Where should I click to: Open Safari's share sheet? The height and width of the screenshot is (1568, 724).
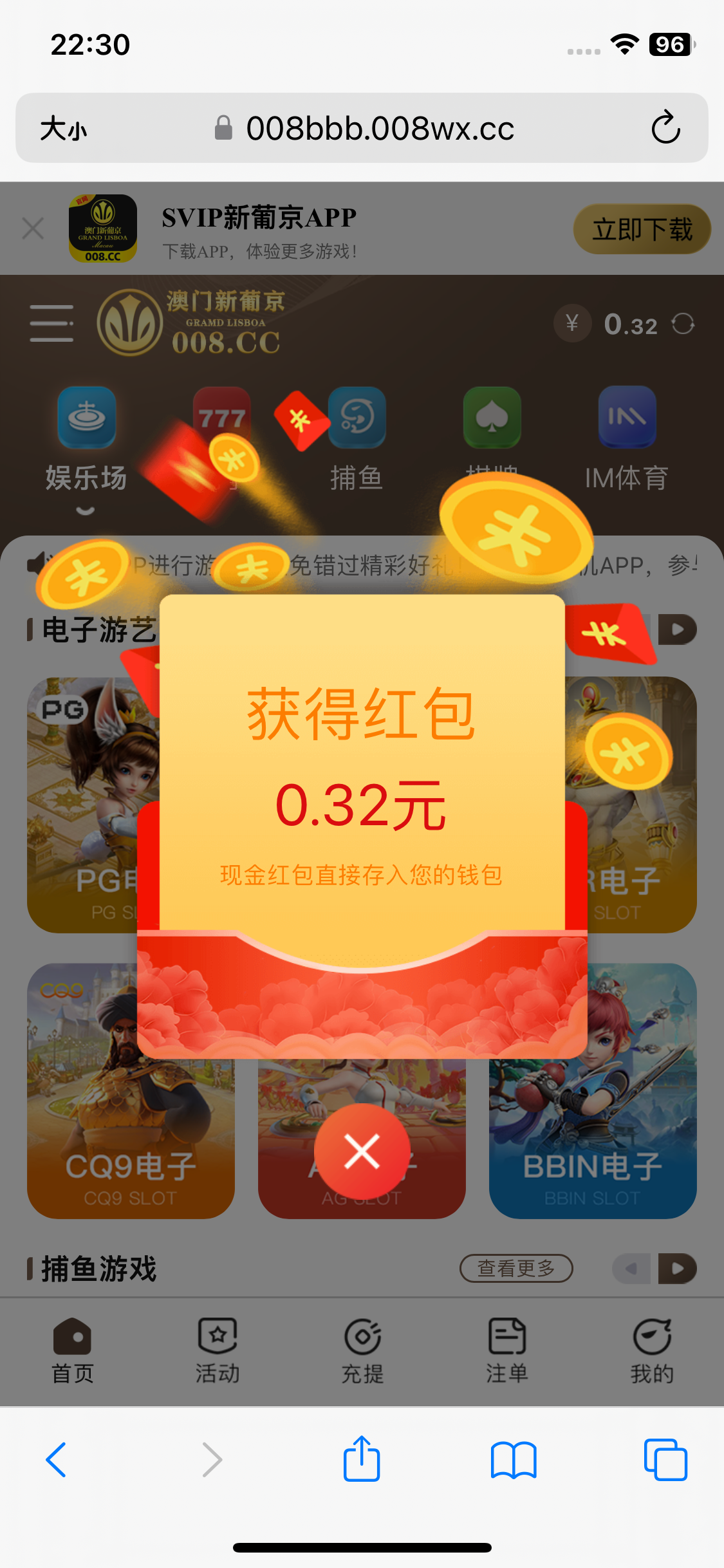pos(362,1459)
